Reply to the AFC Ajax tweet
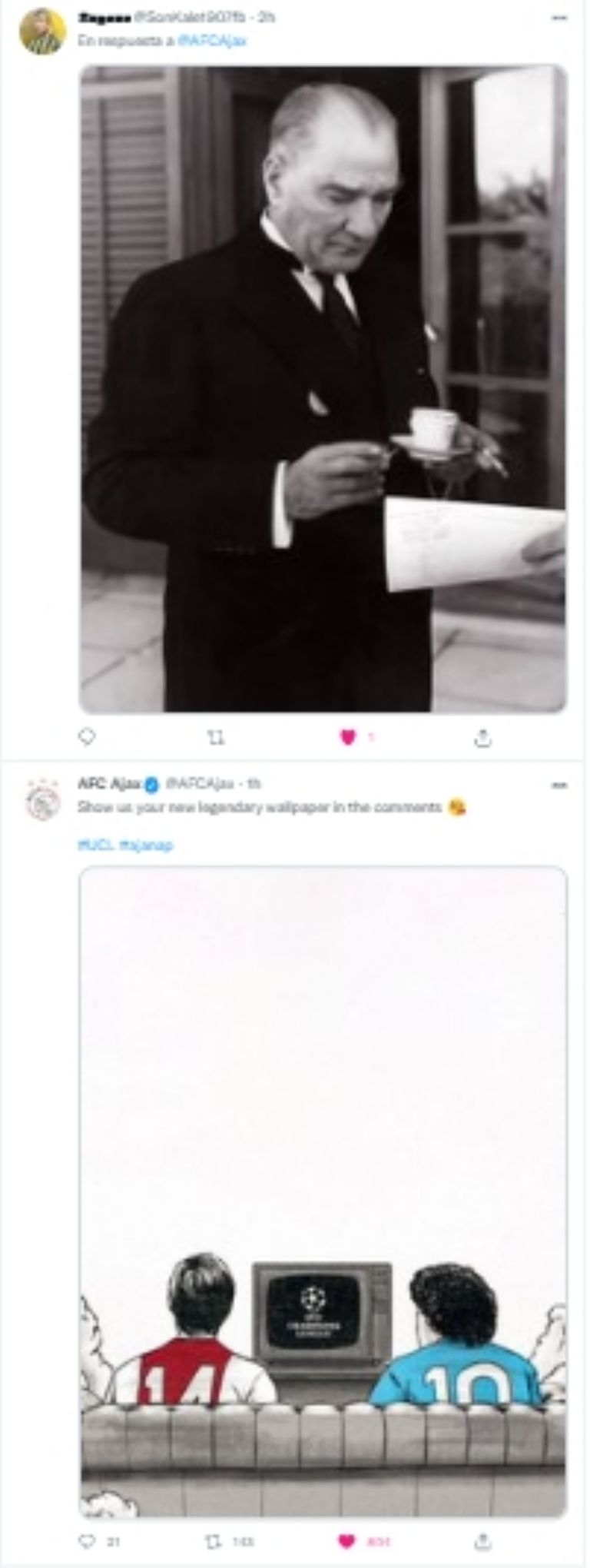This screenshot has width=590, height=1568. pos(88,1541)
